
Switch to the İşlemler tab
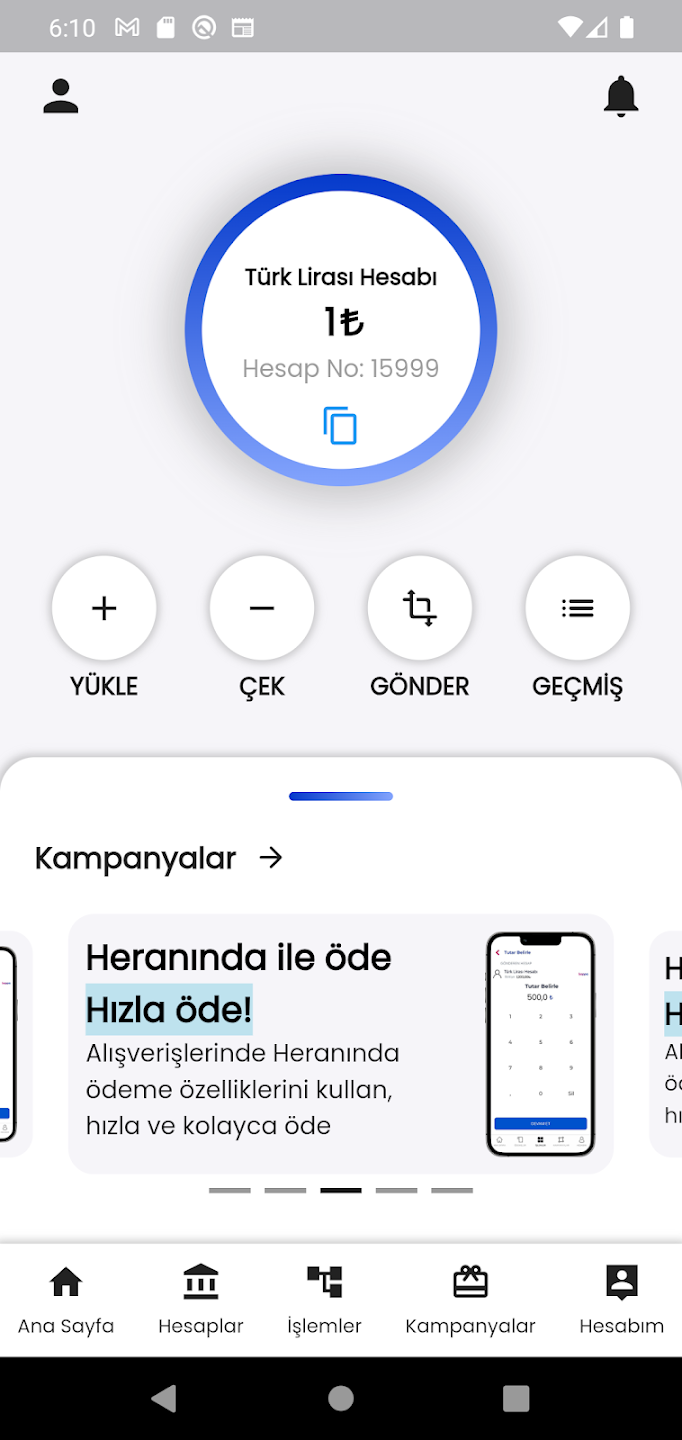(324, 1300)
